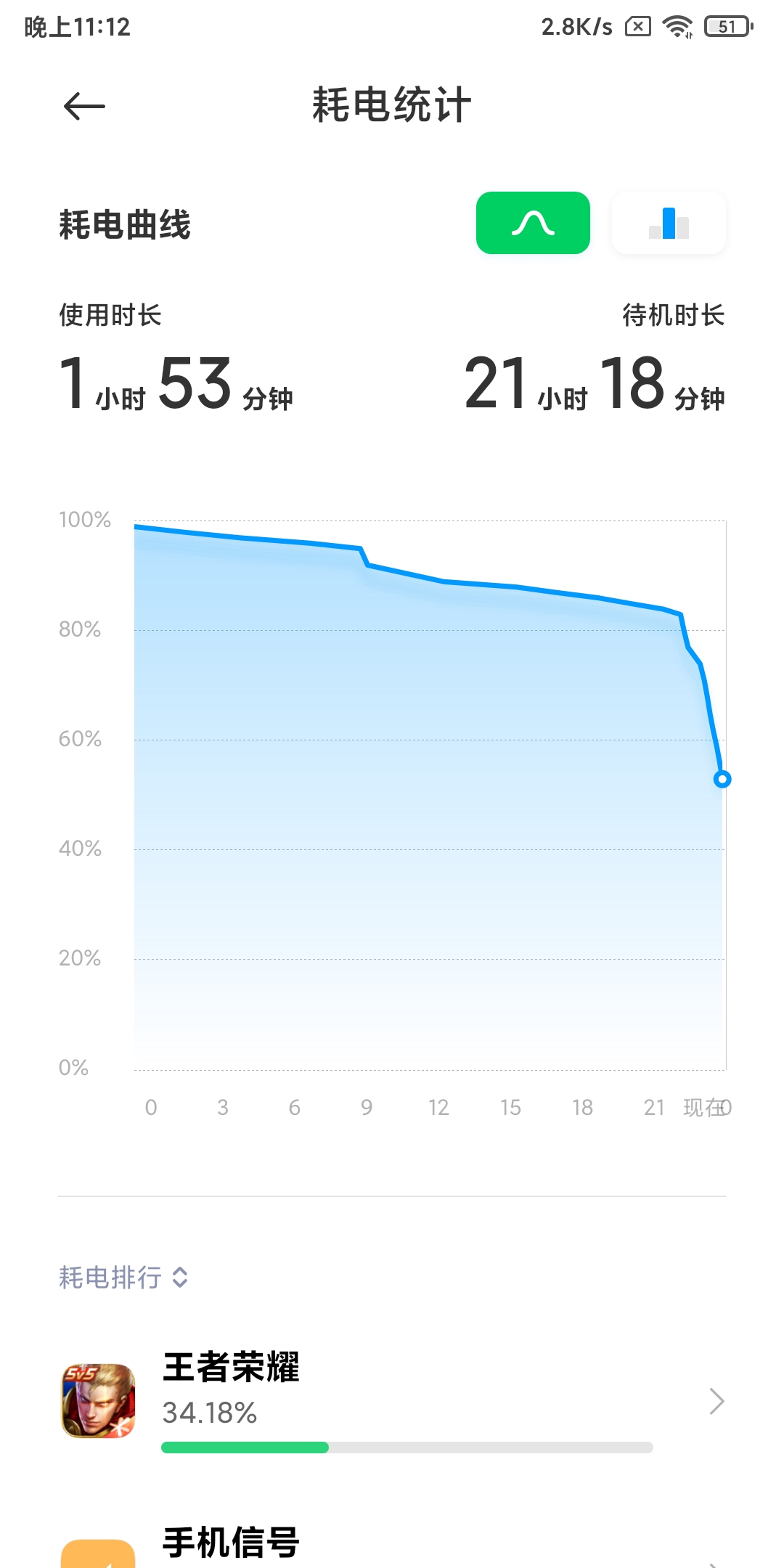Go back using the top-left arrow

point(84,107)
